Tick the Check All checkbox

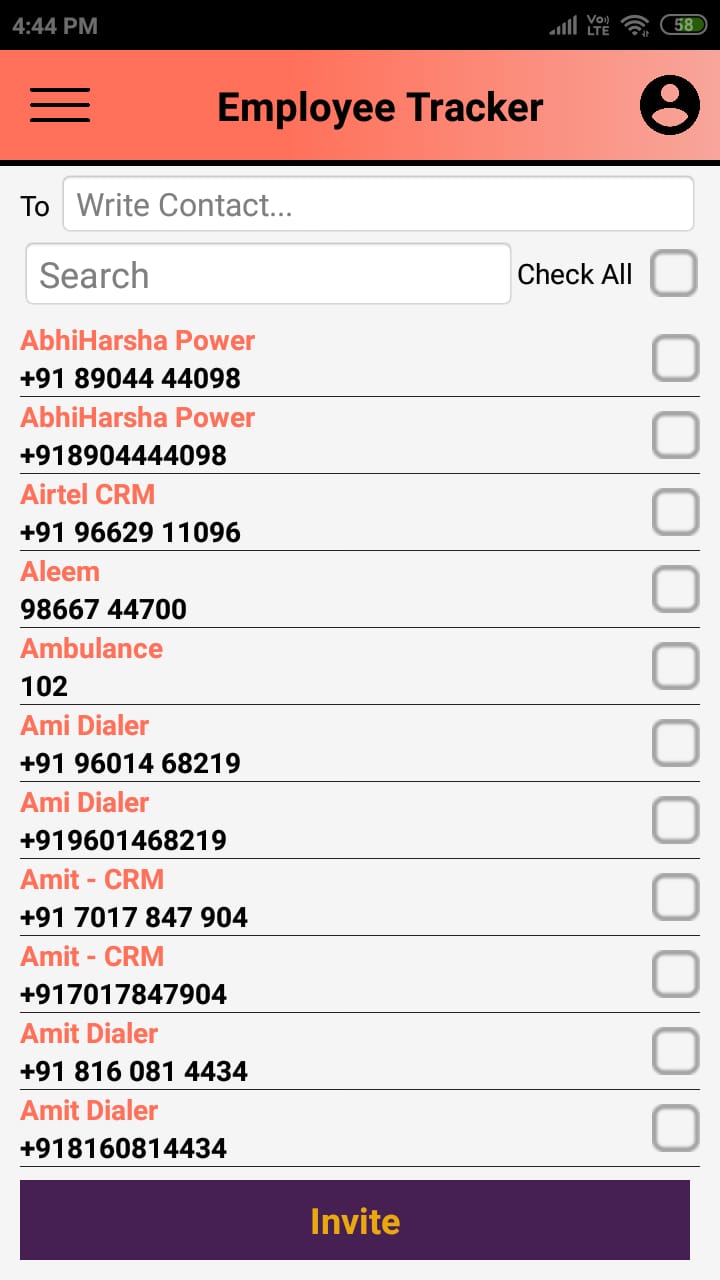click(x=674, y=273)
